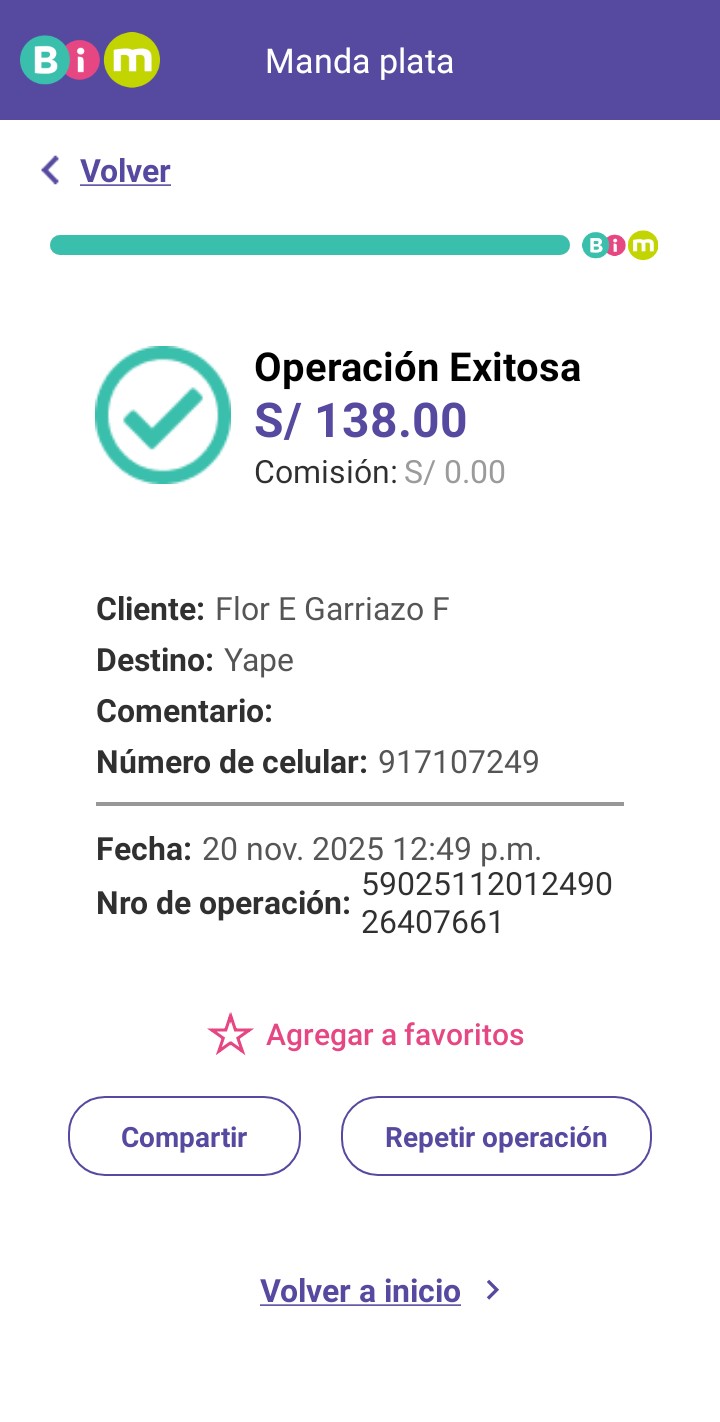Go back using the Volver link
The image size is (720, 1422).
[x=124, y=171]
